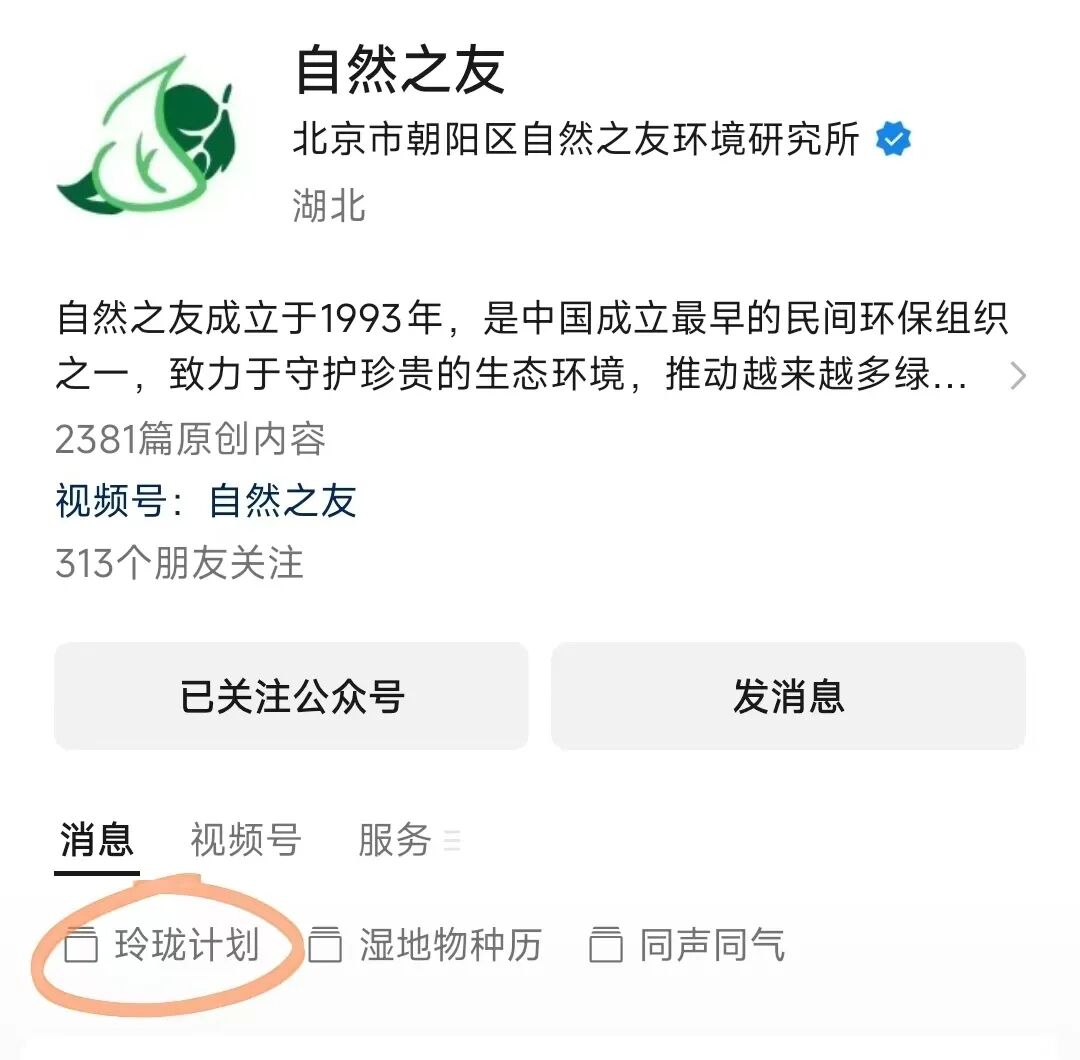
Task: Open the 视频号 自然之友 link
Action: tap(282, 500)
